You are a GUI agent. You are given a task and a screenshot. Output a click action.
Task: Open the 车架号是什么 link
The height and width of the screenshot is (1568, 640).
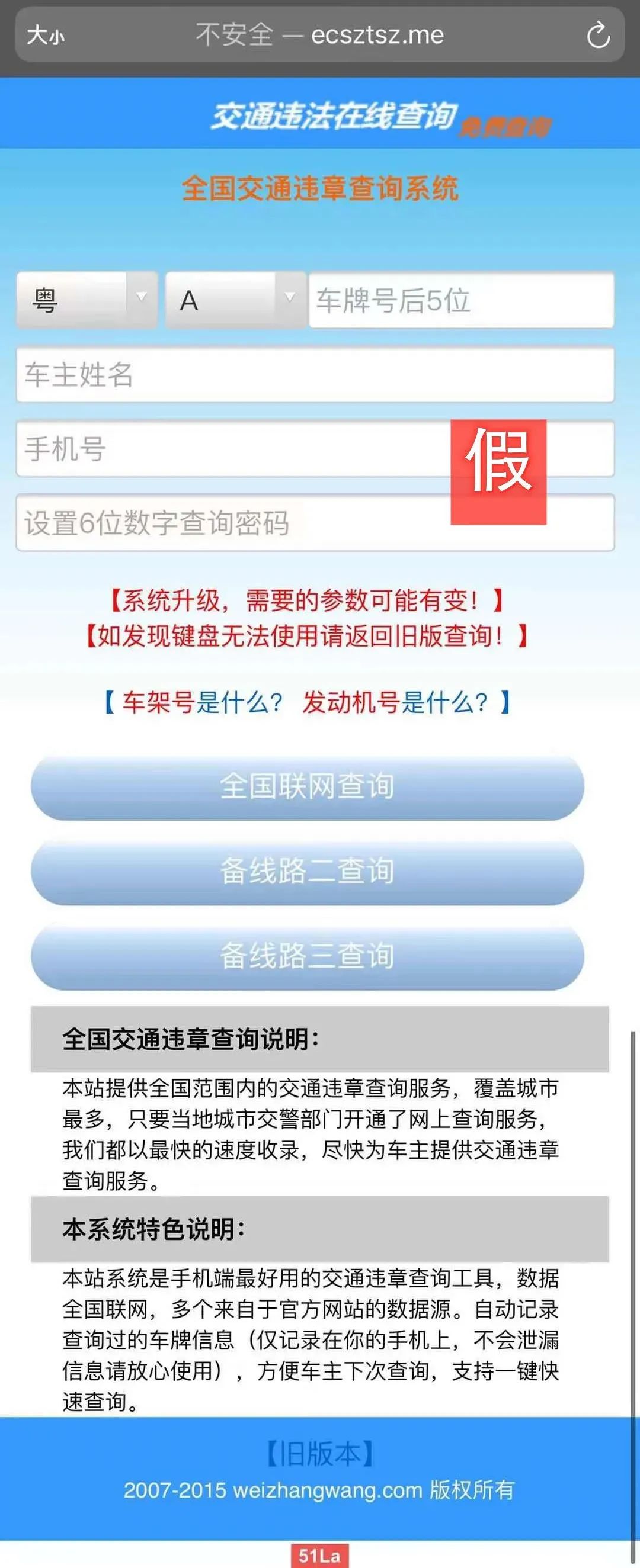pyautogui.click(x=202, y=702)
